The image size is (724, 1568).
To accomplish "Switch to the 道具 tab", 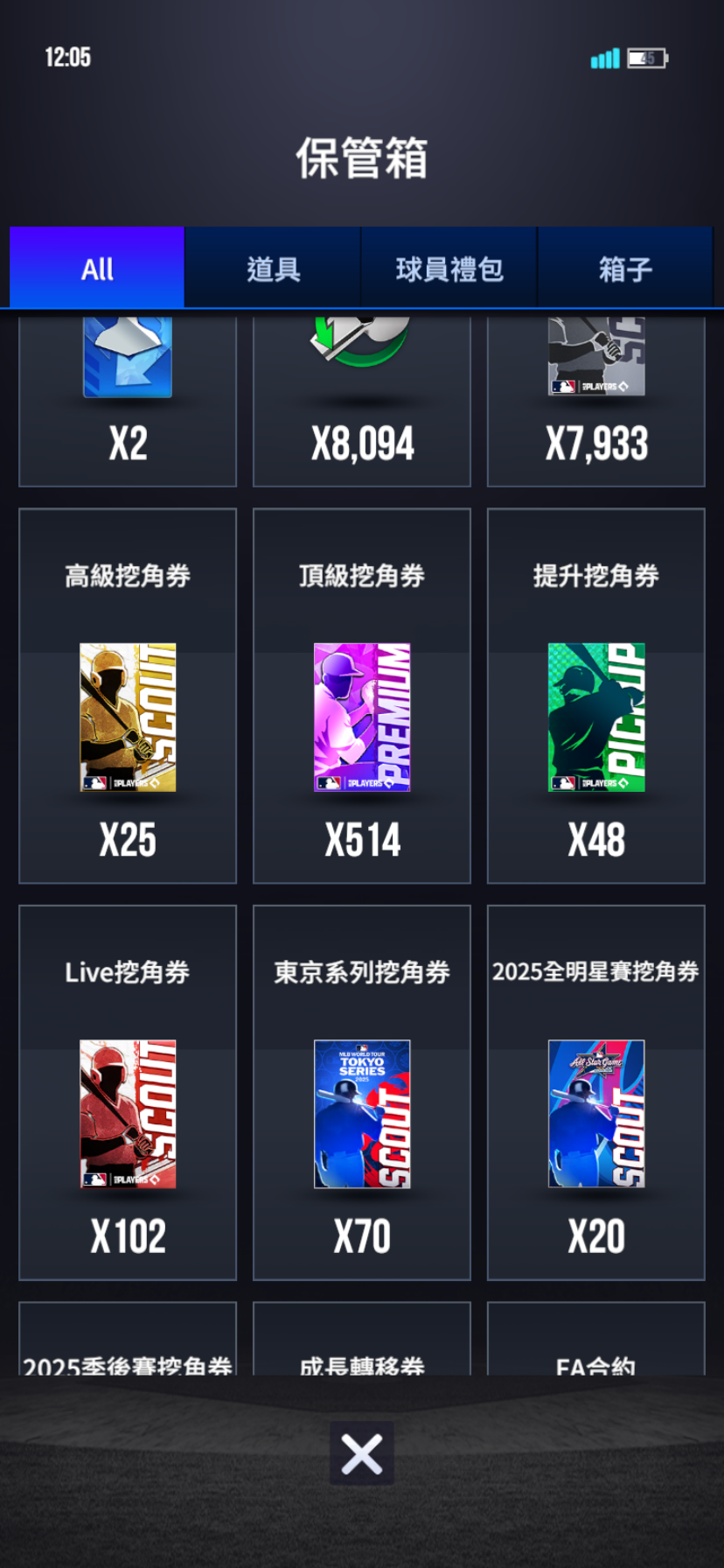I will coord(273,269).
